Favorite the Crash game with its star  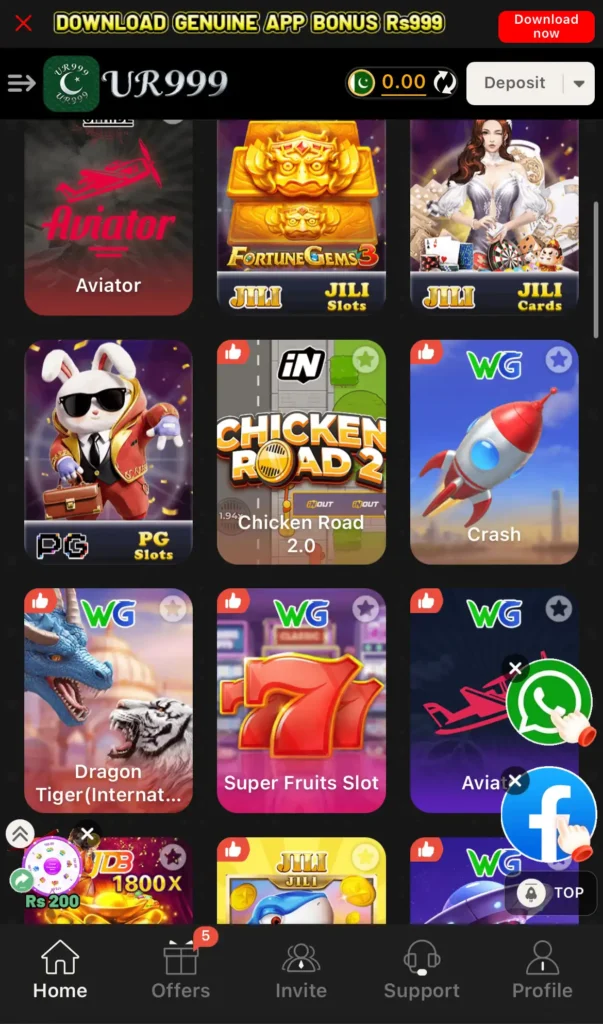pos(558,360)
